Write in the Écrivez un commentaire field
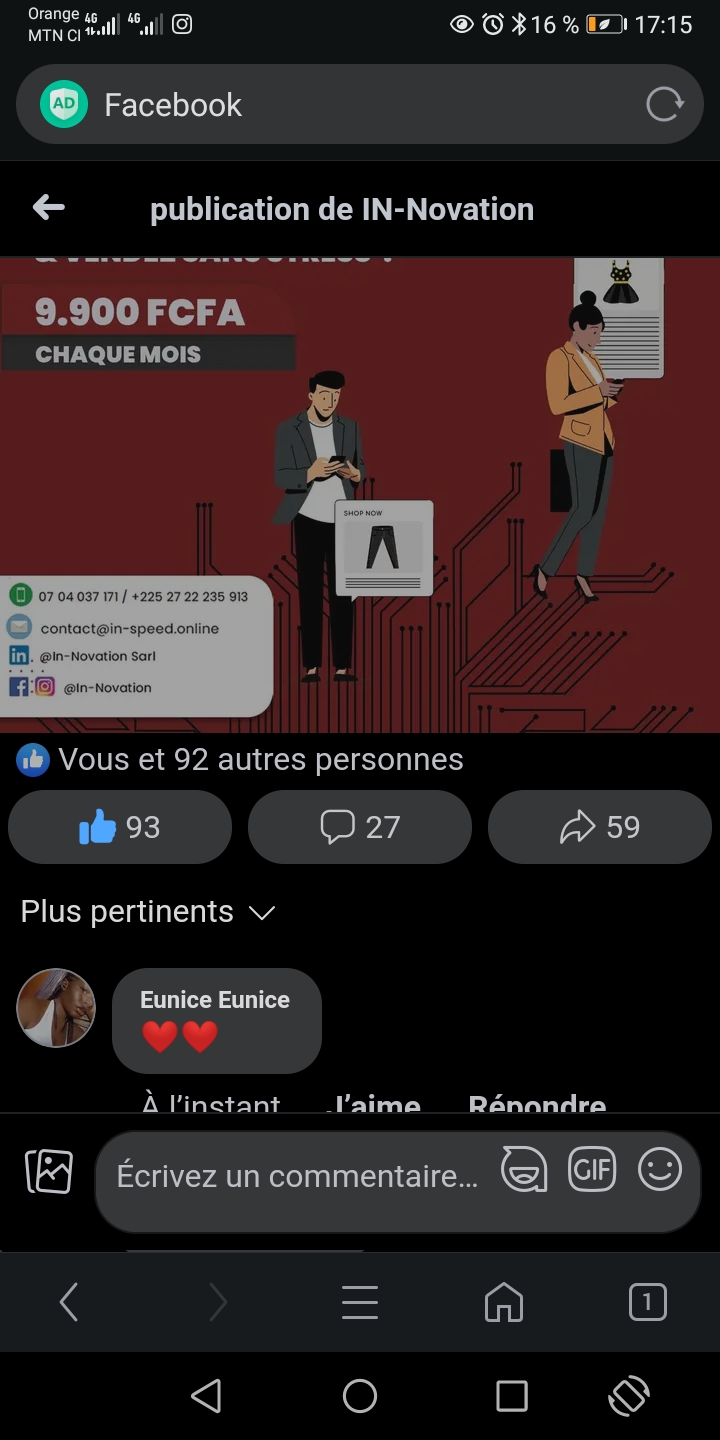This screenshot has height=1440, width=720. [x=297, y=1176]
